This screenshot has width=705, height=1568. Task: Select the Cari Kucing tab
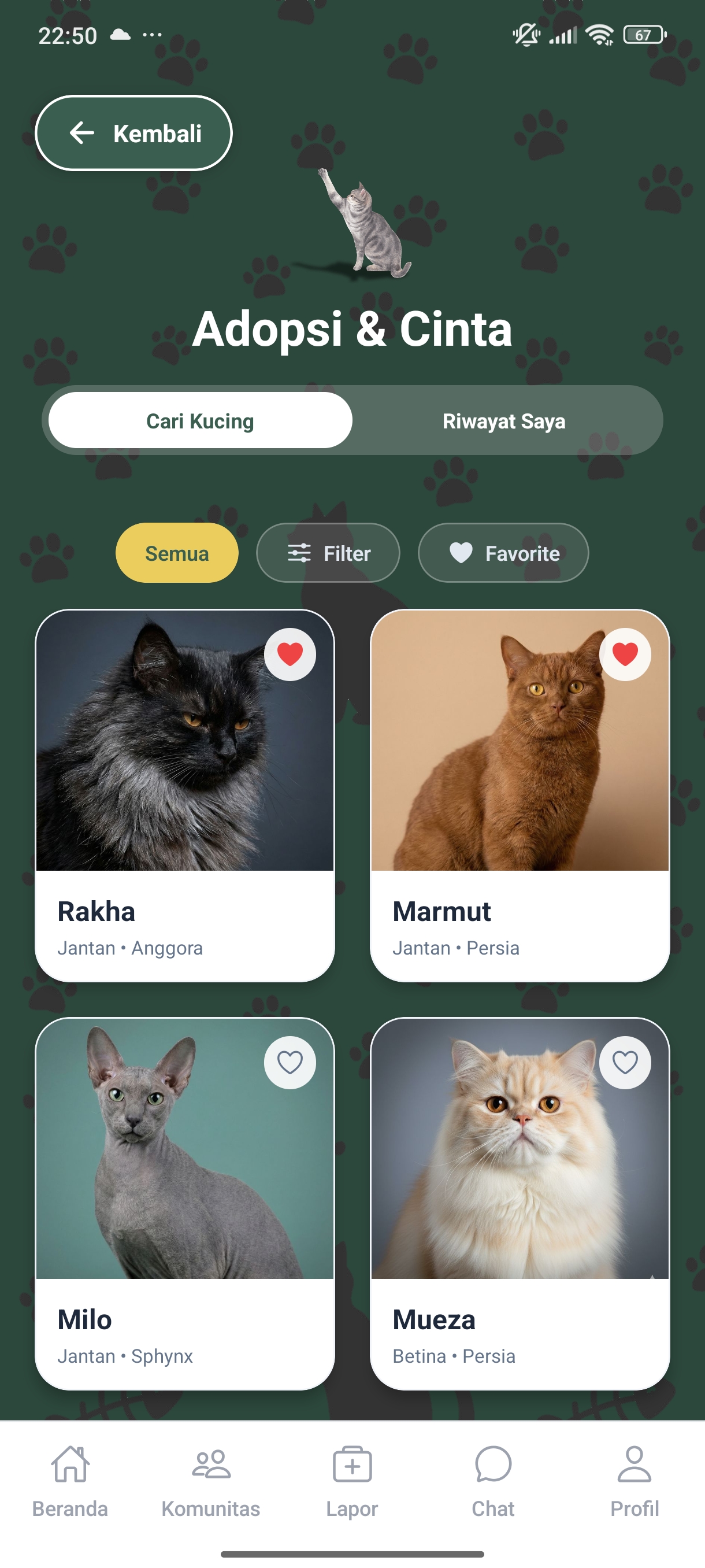tap(200, 420)
